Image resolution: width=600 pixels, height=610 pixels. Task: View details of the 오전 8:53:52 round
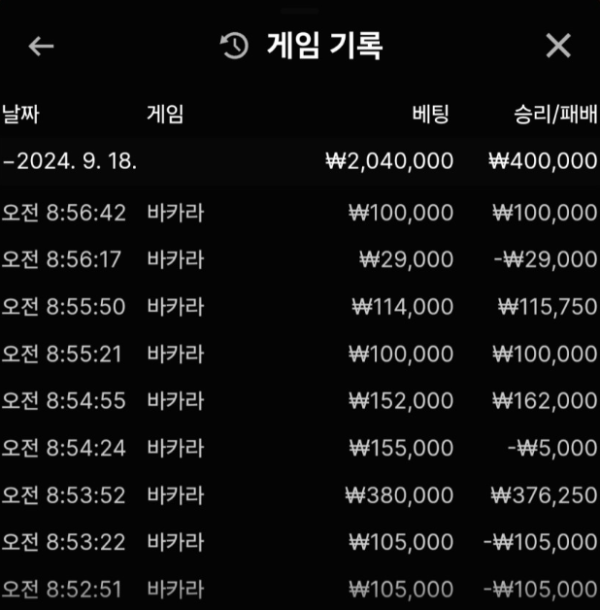point(300,494)
